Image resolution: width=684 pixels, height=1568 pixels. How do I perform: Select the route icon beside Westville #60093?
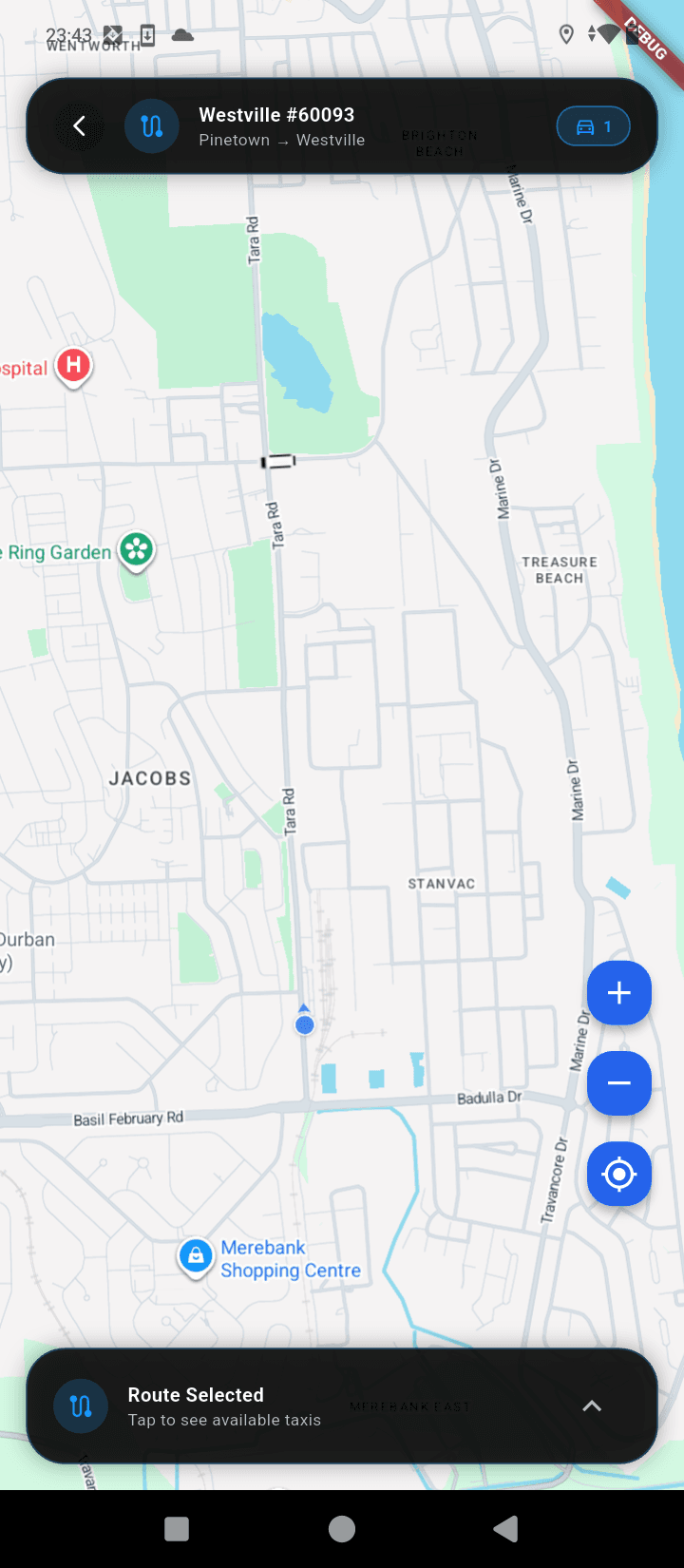151,125
